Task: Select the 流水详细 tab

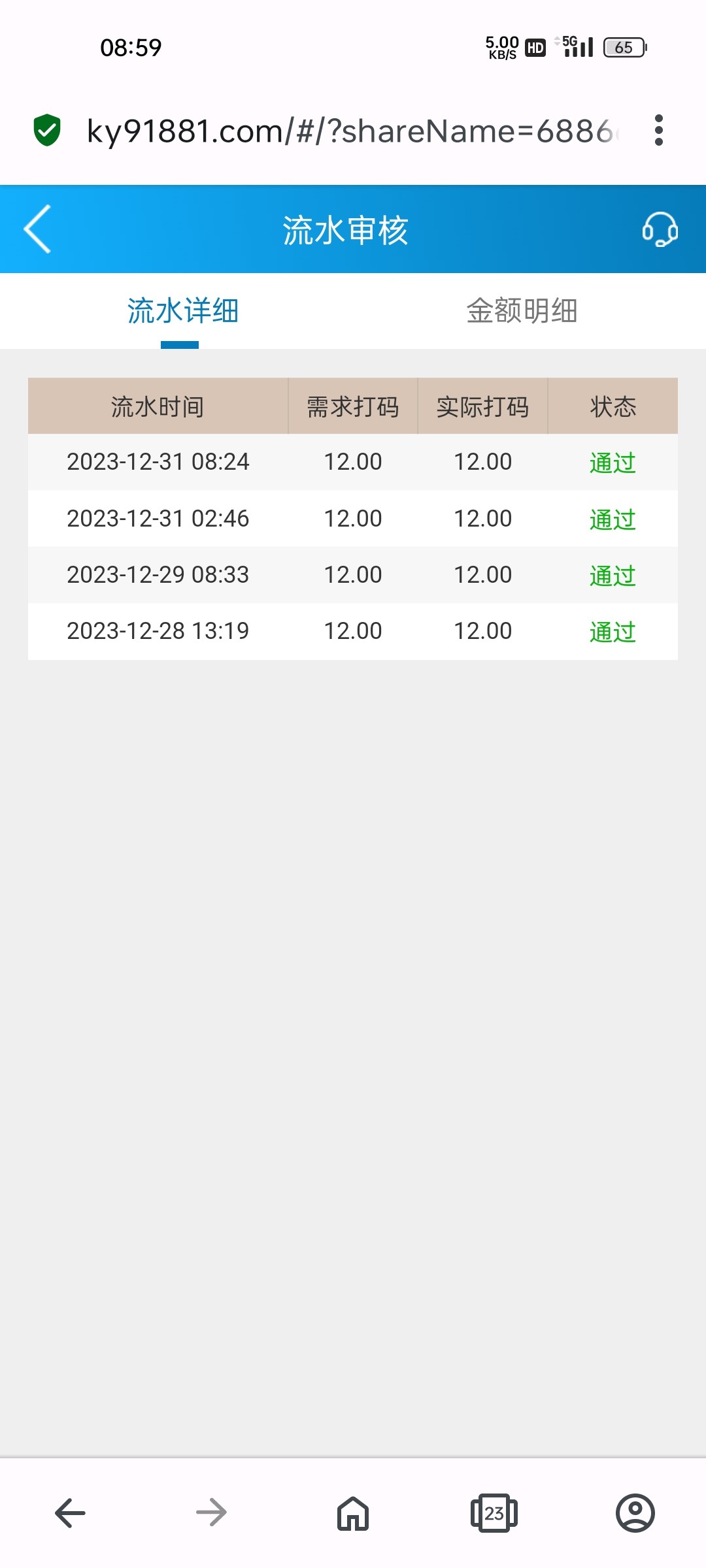Action: point(182,311)
